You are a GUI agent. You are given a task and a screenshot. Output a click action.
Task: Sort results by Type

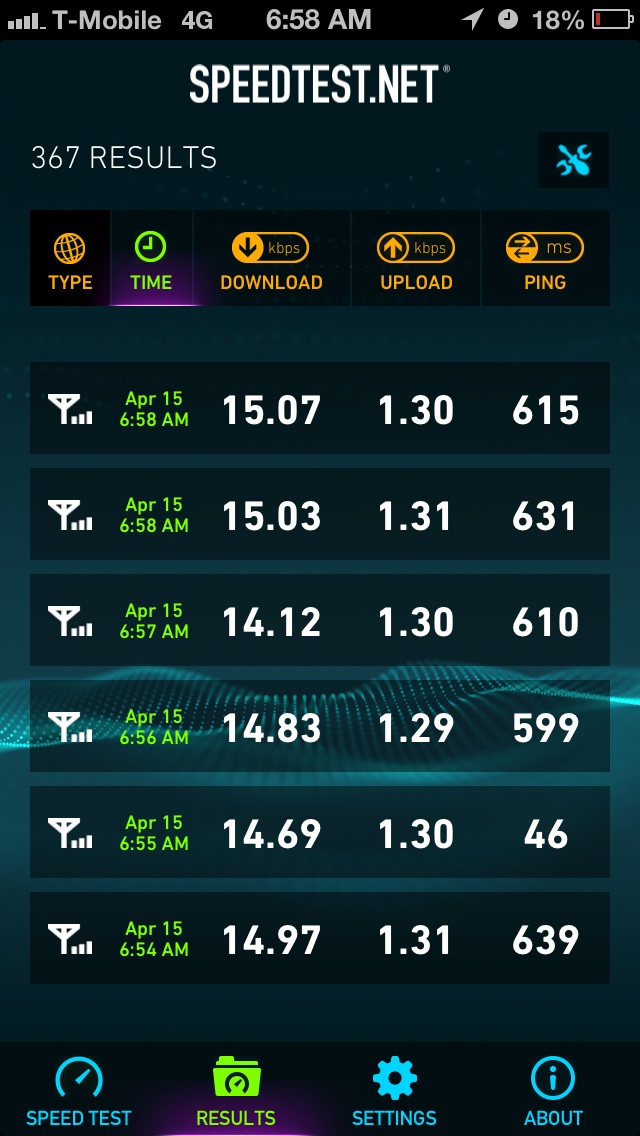[70, 258]
